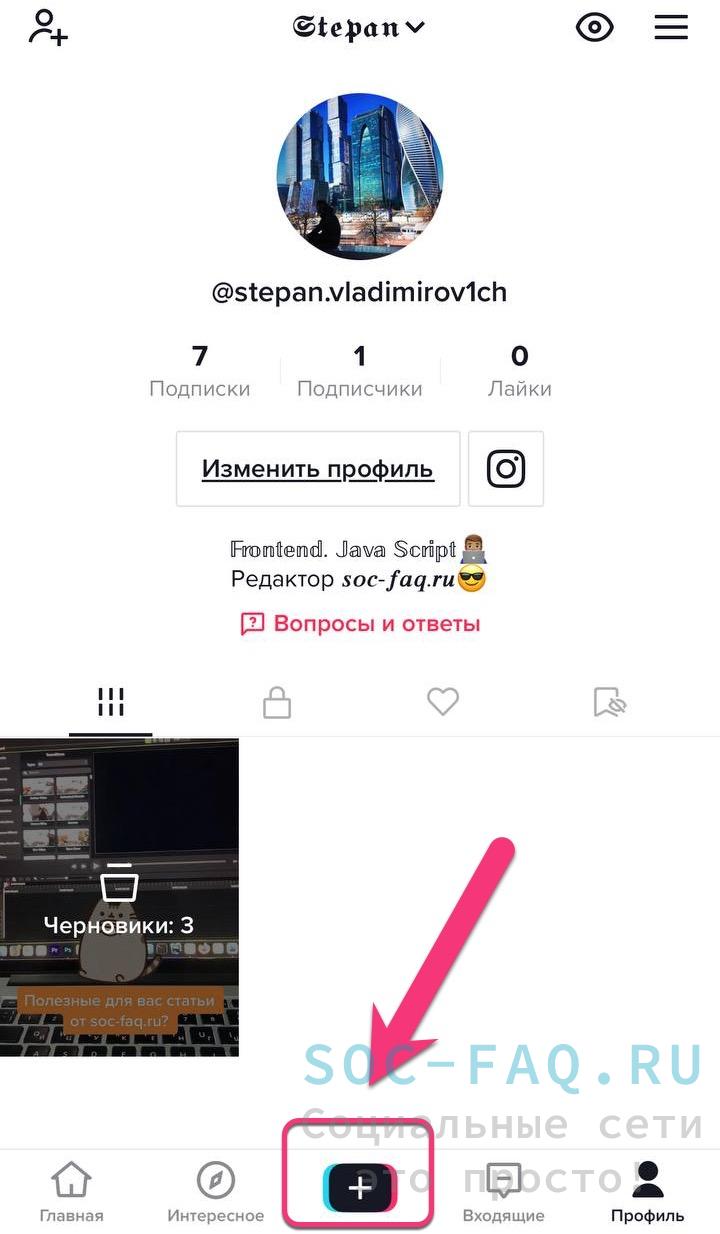This screenshot has width=720, height=1234.
Task: Open the add friends icon
Action: 47,27
